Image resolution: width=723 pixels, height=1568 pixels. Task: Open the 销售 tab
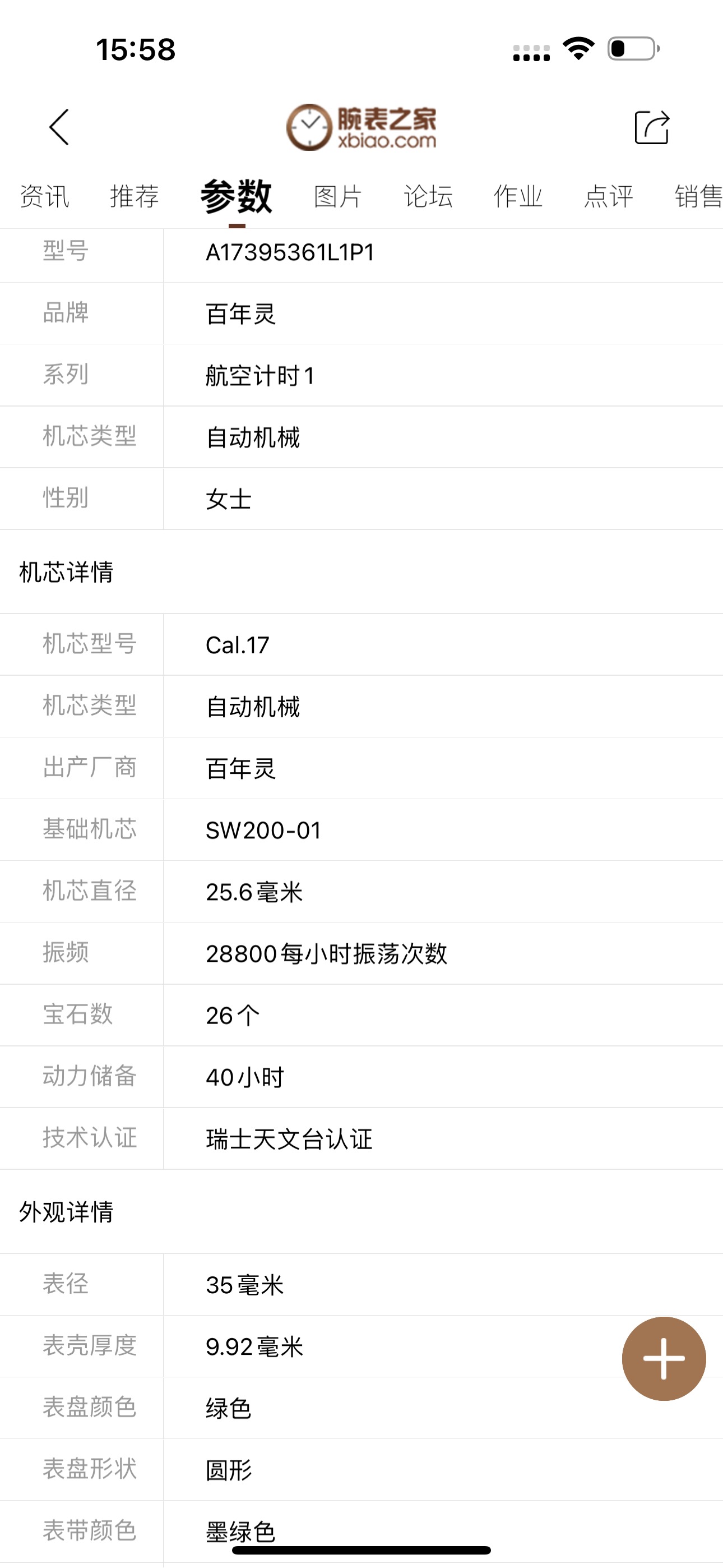tap(697, 197)
